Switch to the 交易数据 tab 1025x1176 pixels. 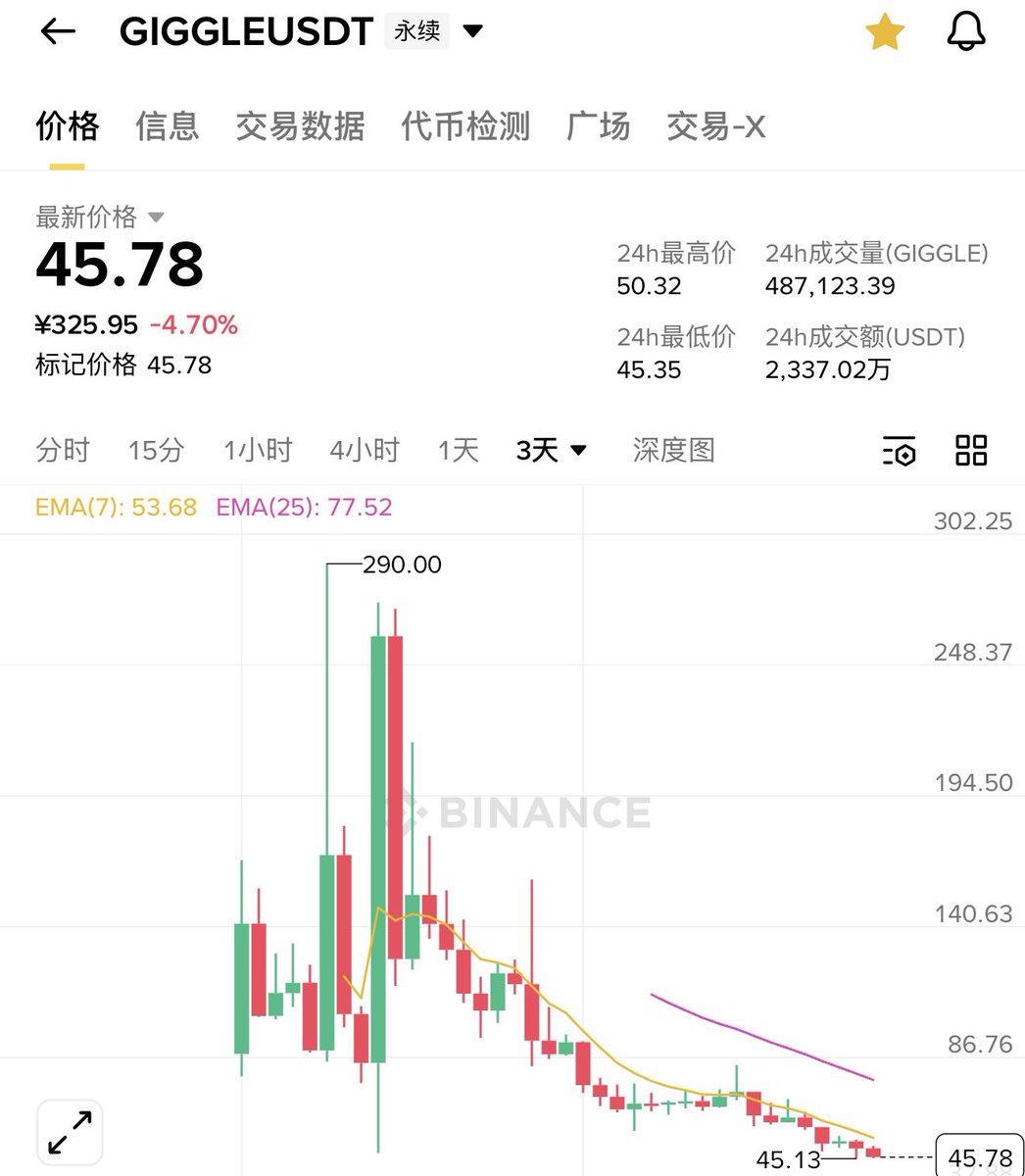point(300,126)
